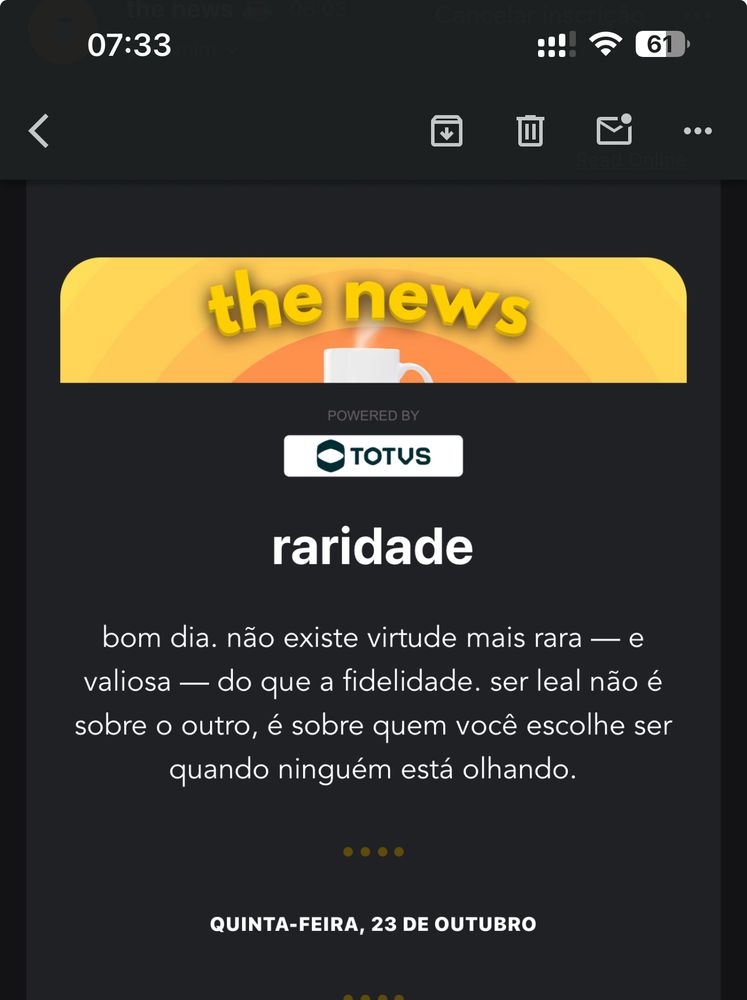Tap the date "QUINTA-FEIRA, 23 DE OUTUBRO"

coord(373,924)
